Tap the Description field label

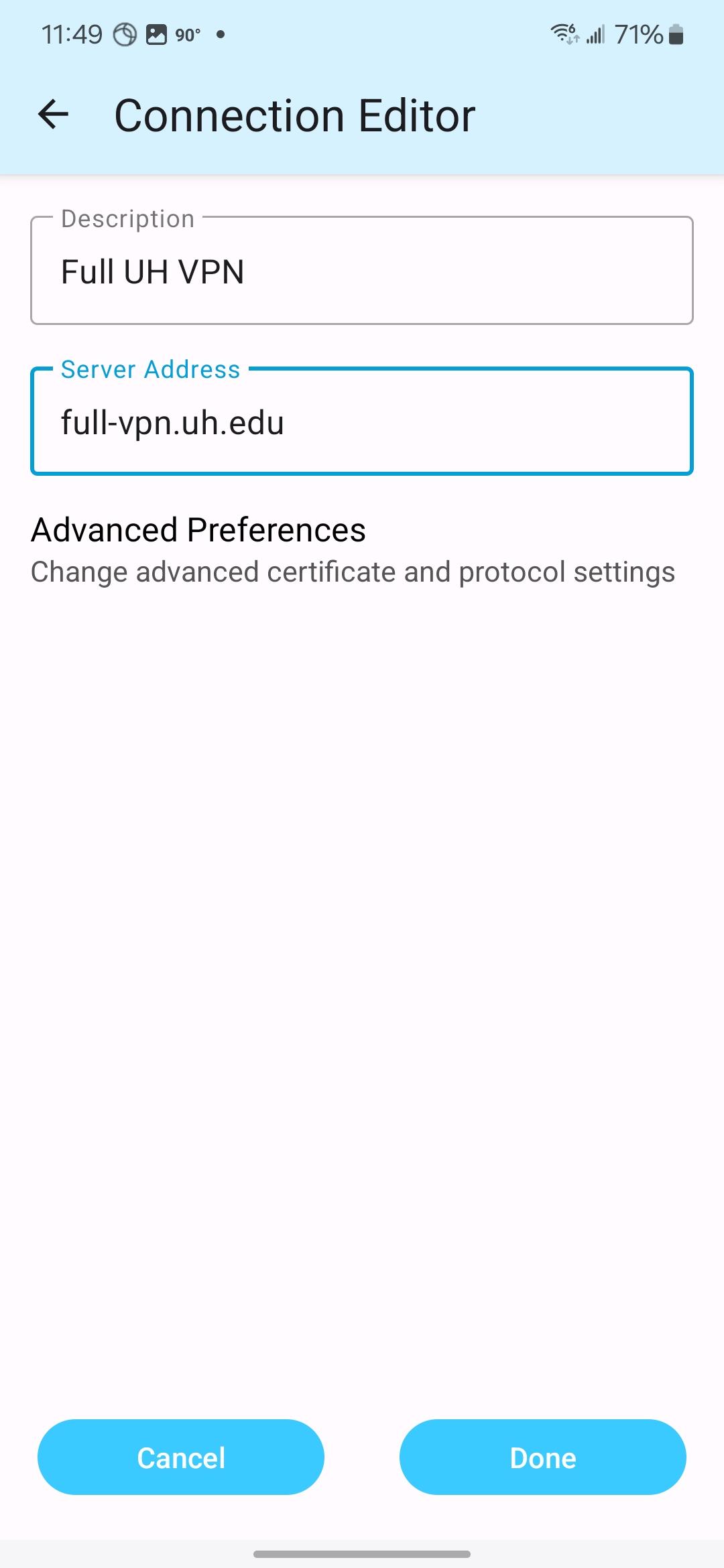(127, 218)
